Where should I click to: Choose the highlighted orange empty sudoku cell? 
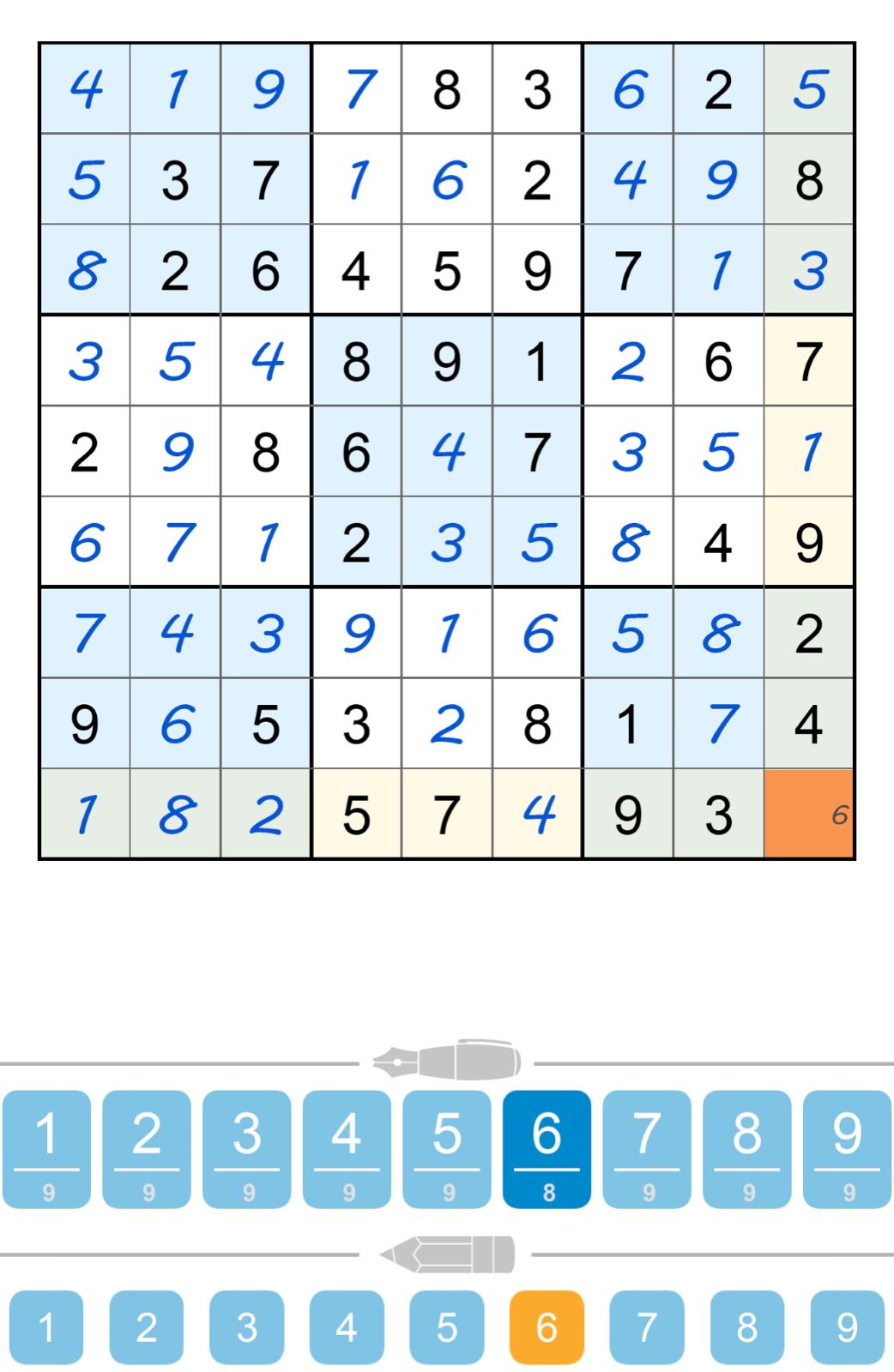[x=809, y=815]
